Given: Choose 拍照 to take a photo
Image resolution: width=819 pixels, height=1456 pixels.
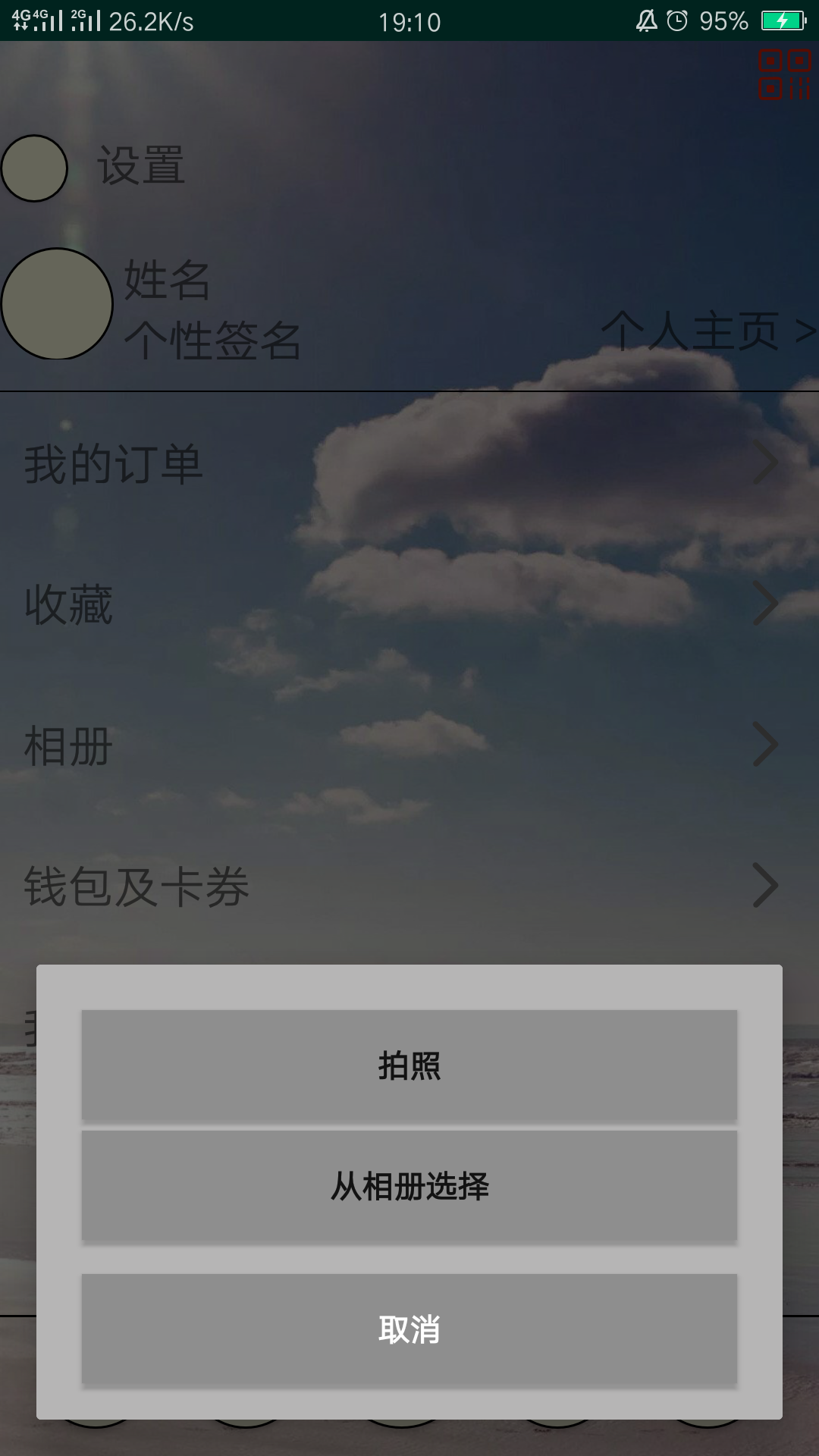Looking at the screenshot, I should click(x=409, y=1065).
